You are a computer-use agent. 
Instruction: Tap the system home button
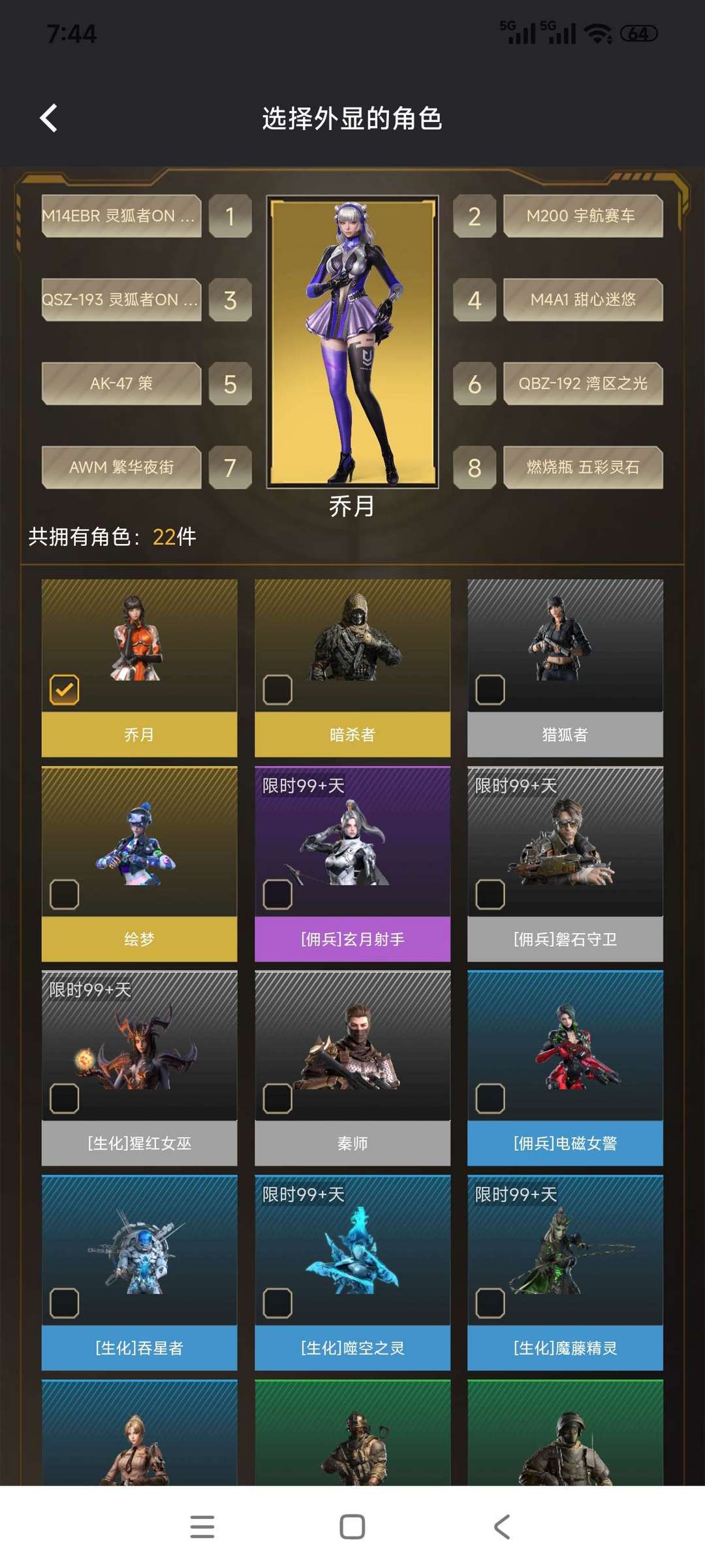pos(352,1527)
